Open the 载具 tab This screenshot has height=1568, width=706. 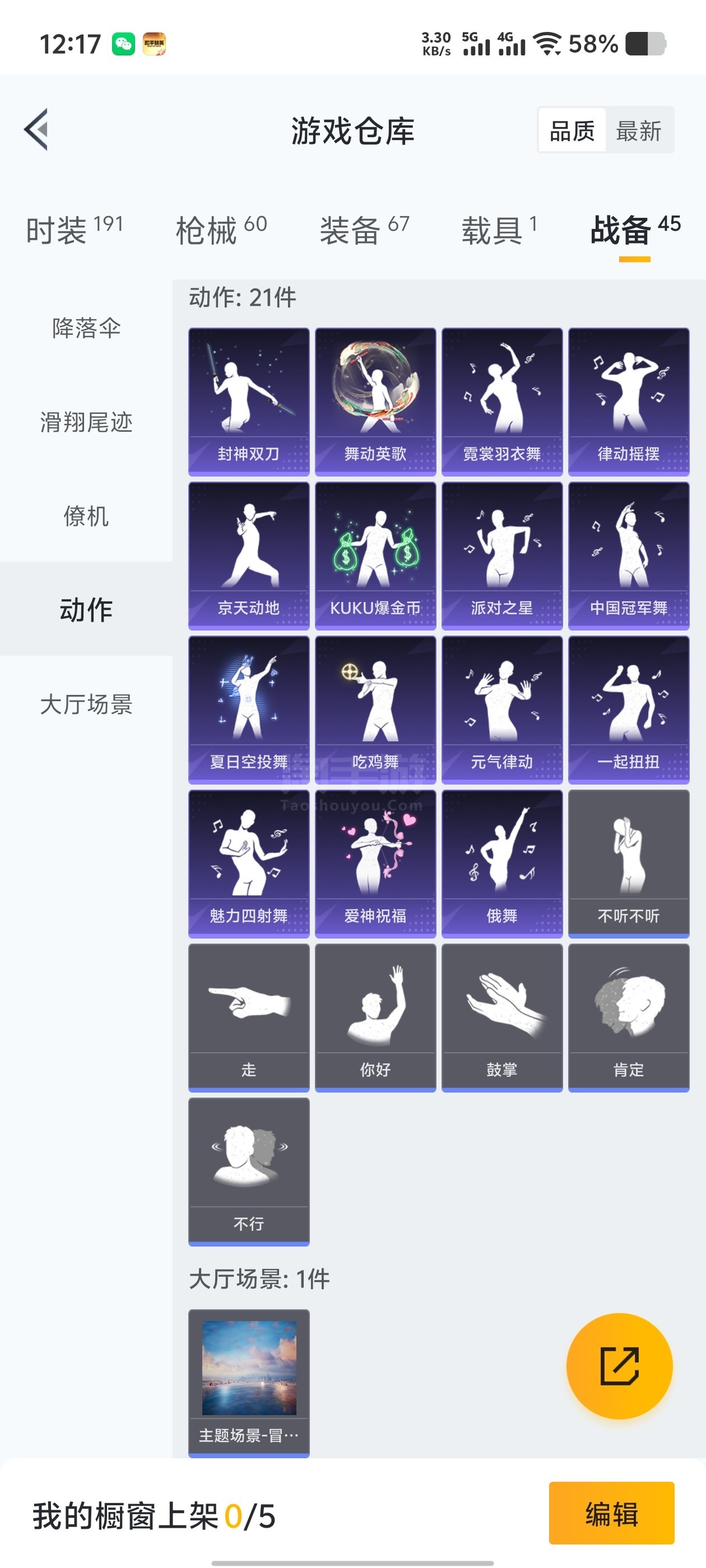coord(499,230)
